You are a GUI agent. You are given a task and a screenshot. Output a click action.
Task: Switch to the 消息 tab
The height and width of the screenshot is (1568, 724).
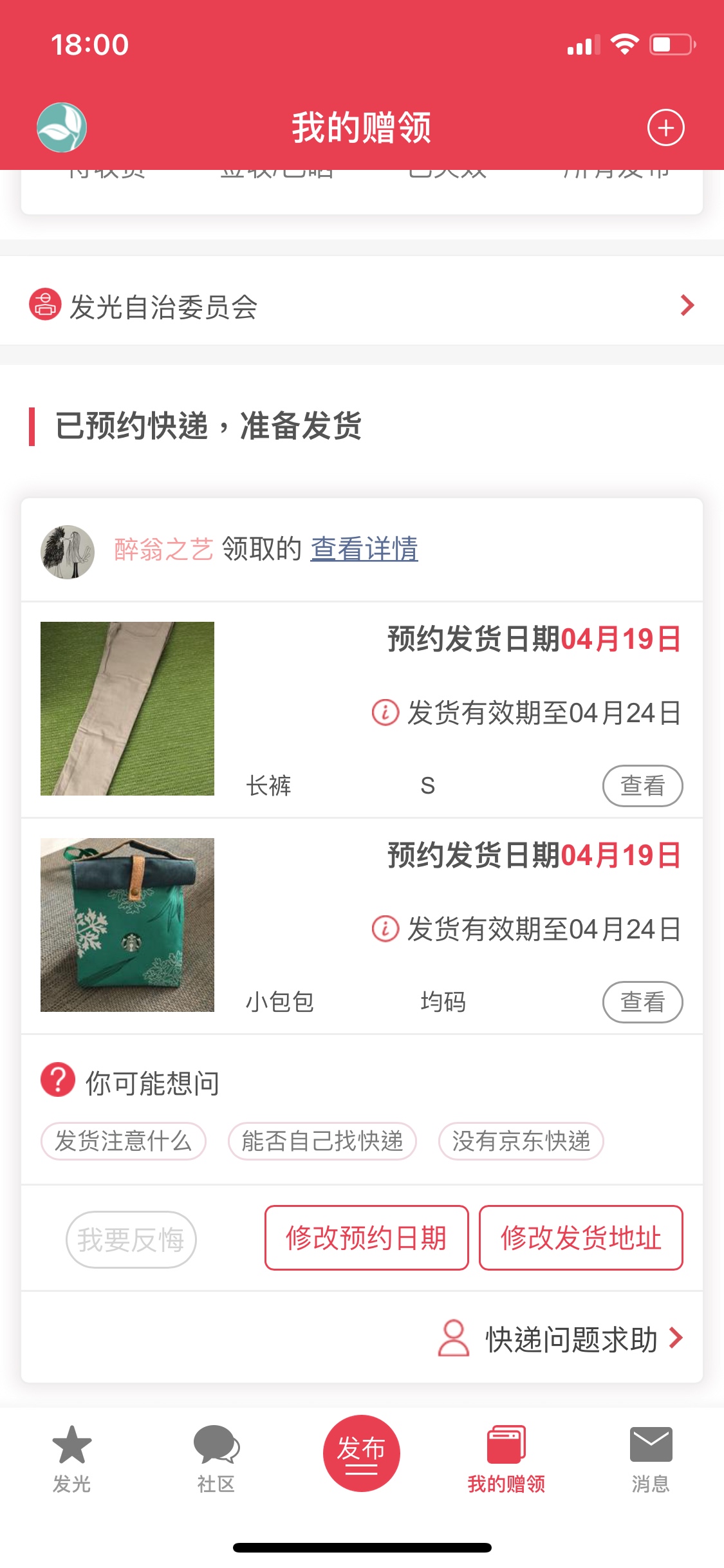(651, 1459)
